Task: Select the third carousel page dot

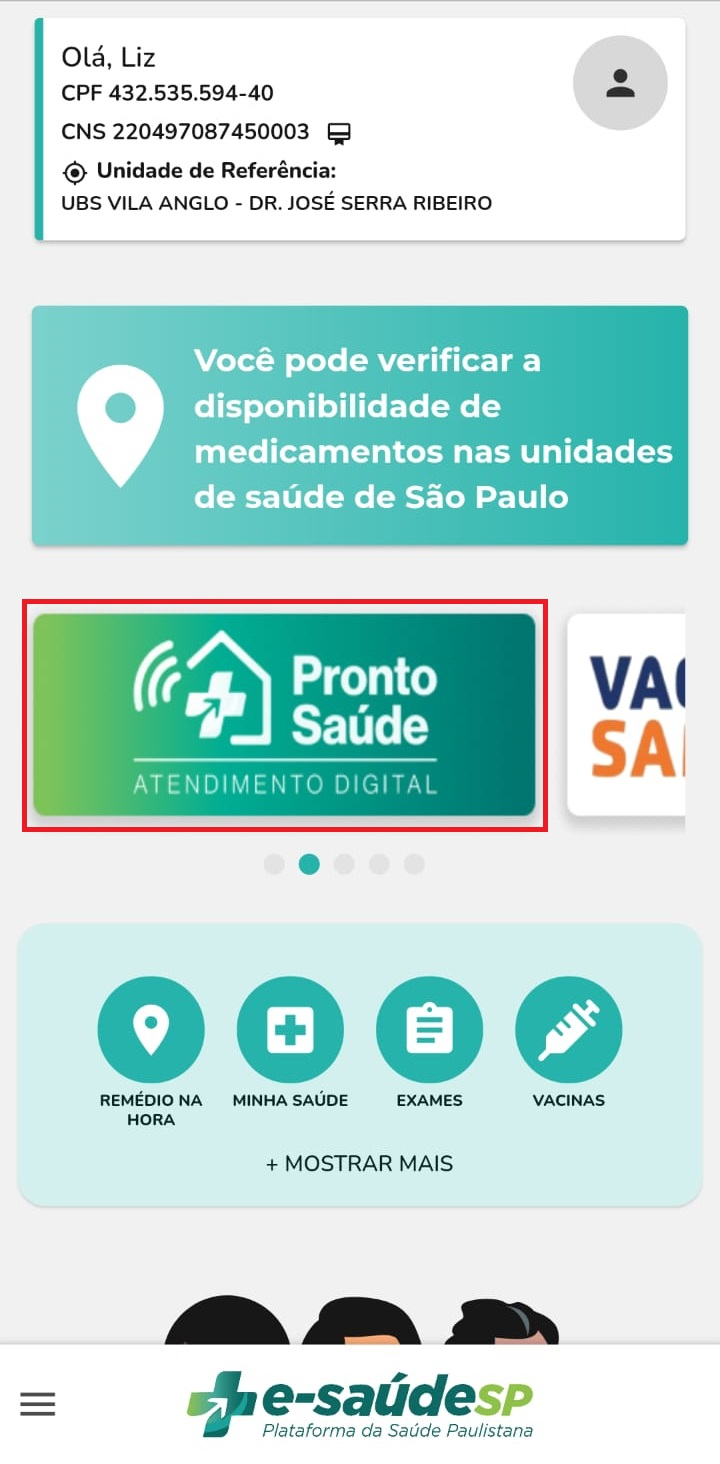Action: pyautogui.click(x=344, y=864)
